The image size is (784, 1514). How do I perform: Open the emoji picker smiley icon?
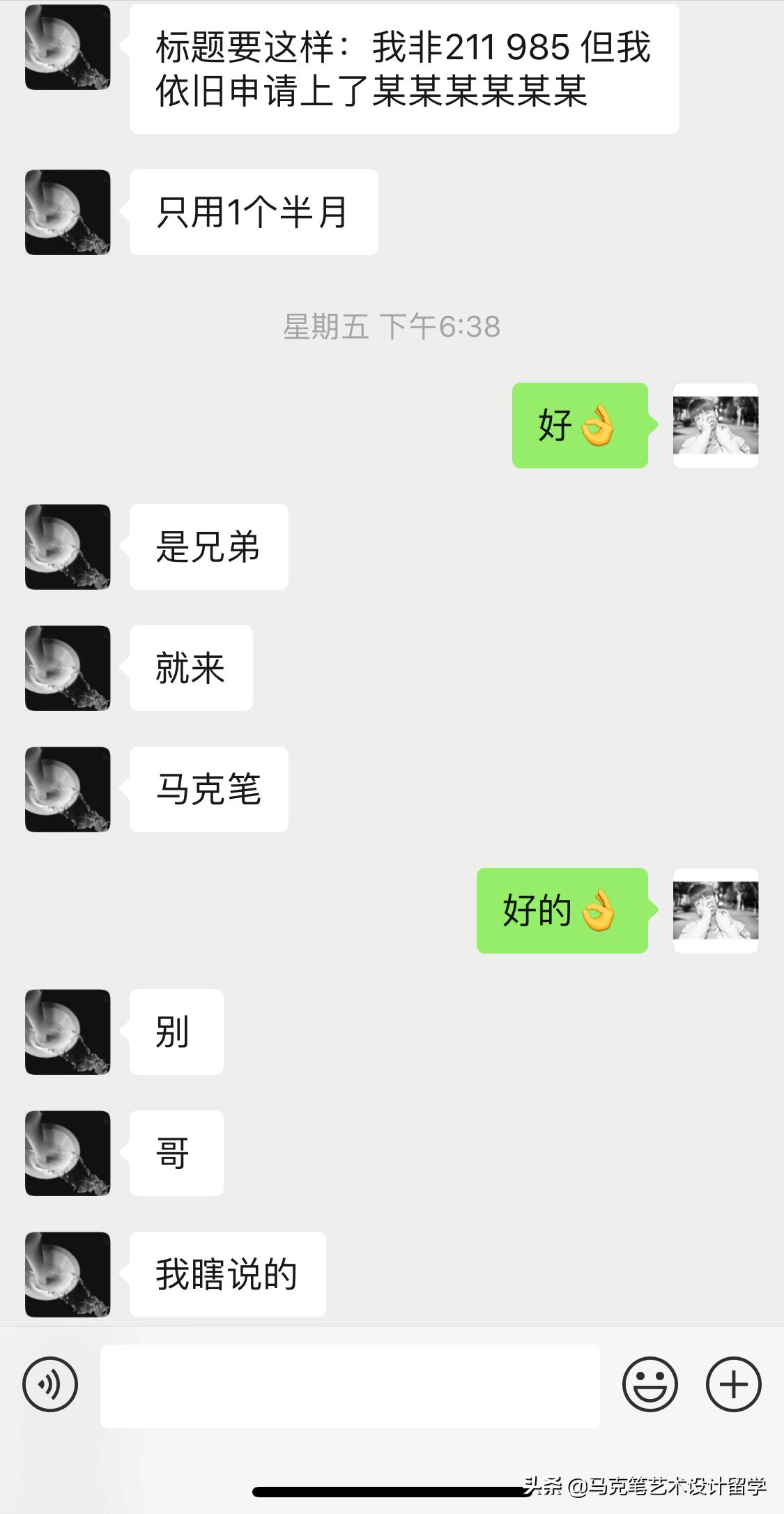click(651, 1384)
